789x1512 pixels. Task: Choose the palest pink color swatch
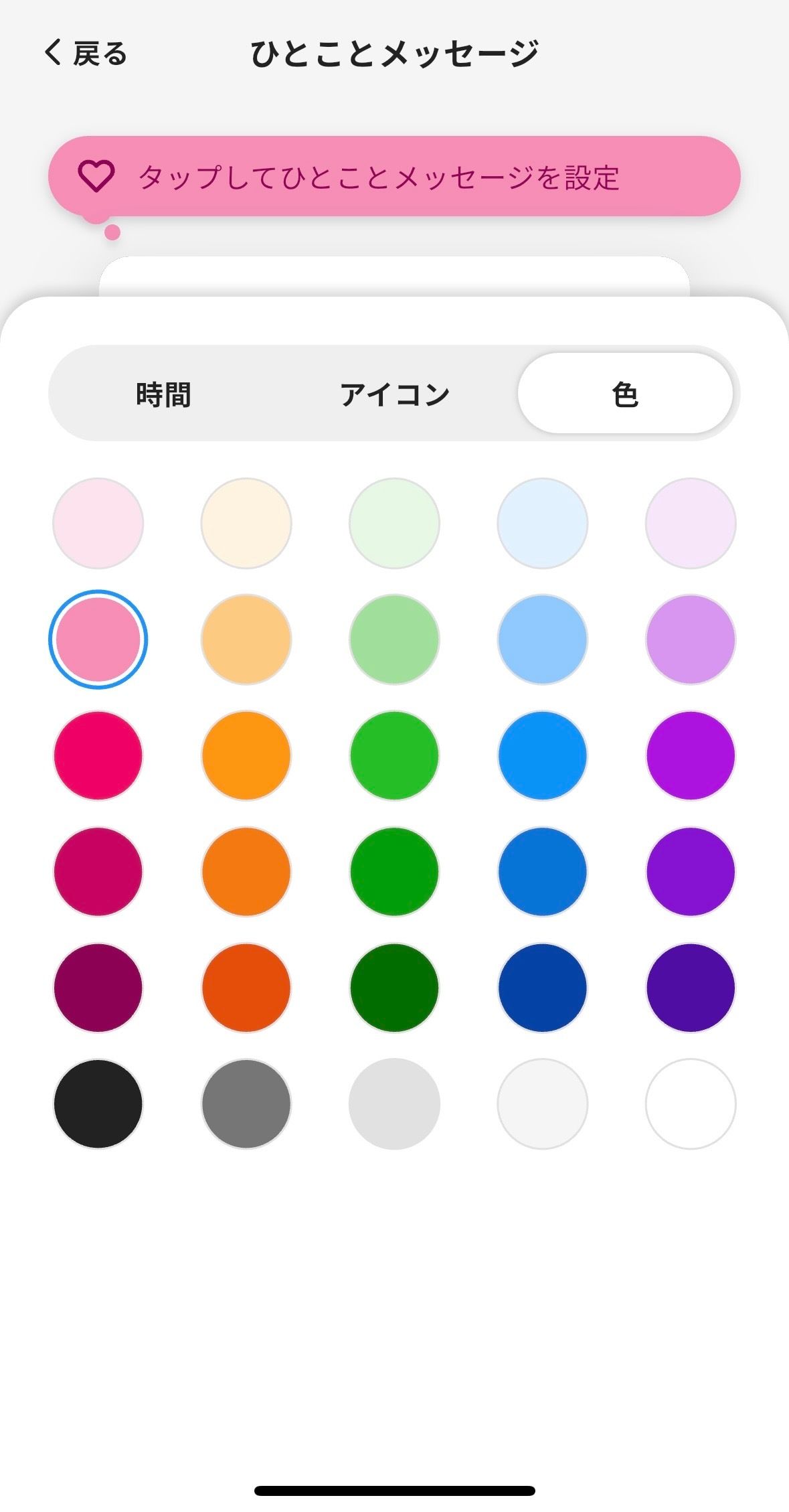(98, 523)
